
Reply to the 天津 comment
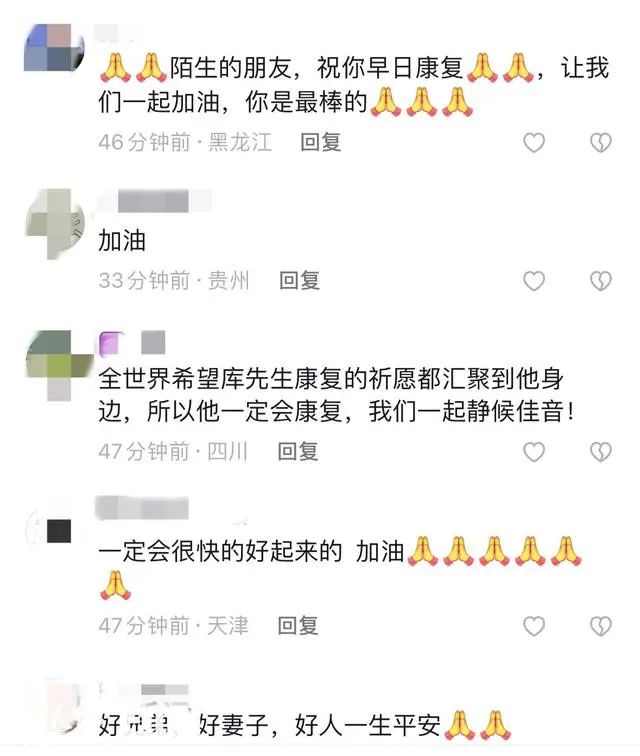pyautogui.click(x=298, y=626)
